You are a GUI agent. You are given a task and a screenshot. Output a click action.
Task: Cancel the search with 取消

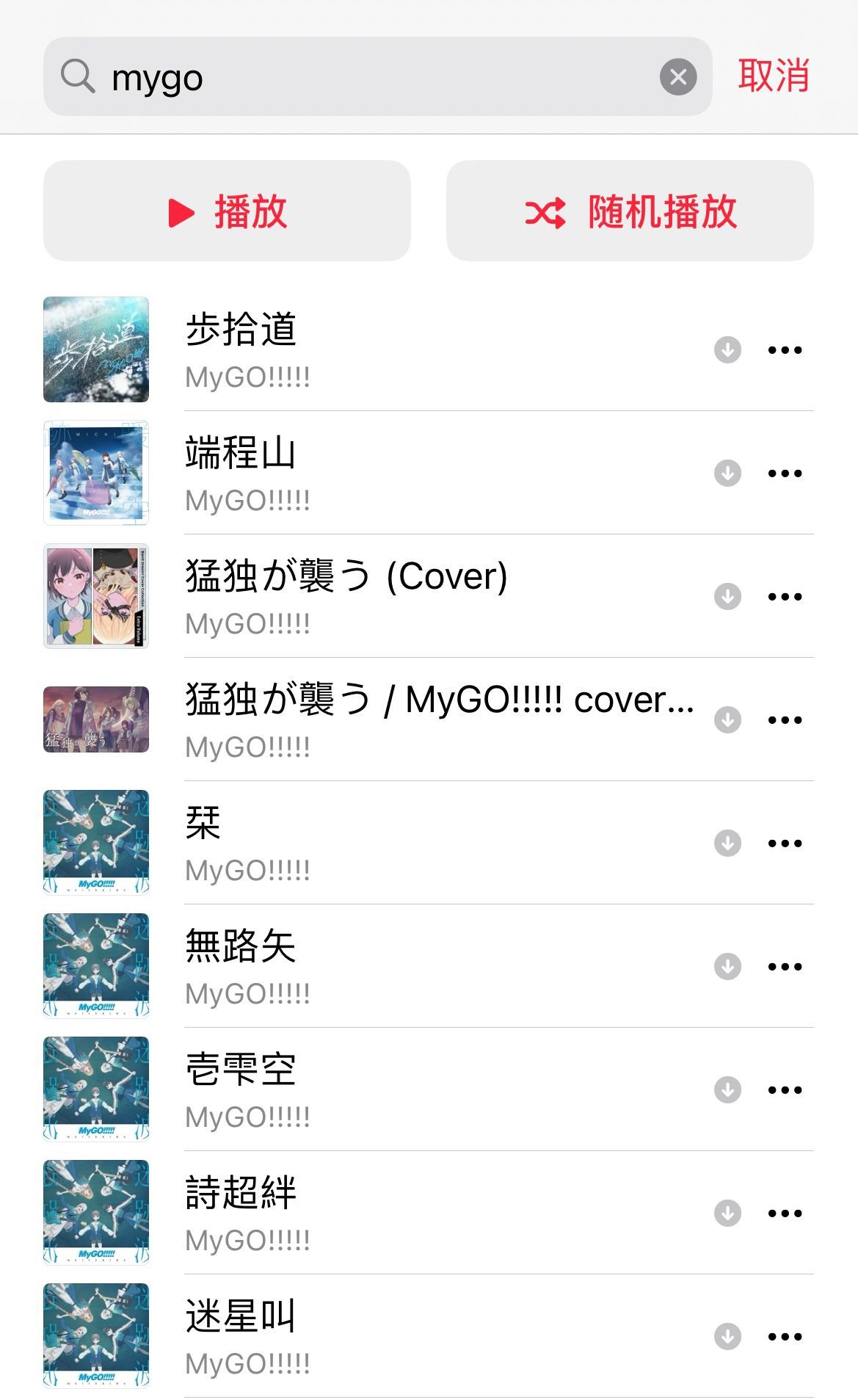[773, 76]
